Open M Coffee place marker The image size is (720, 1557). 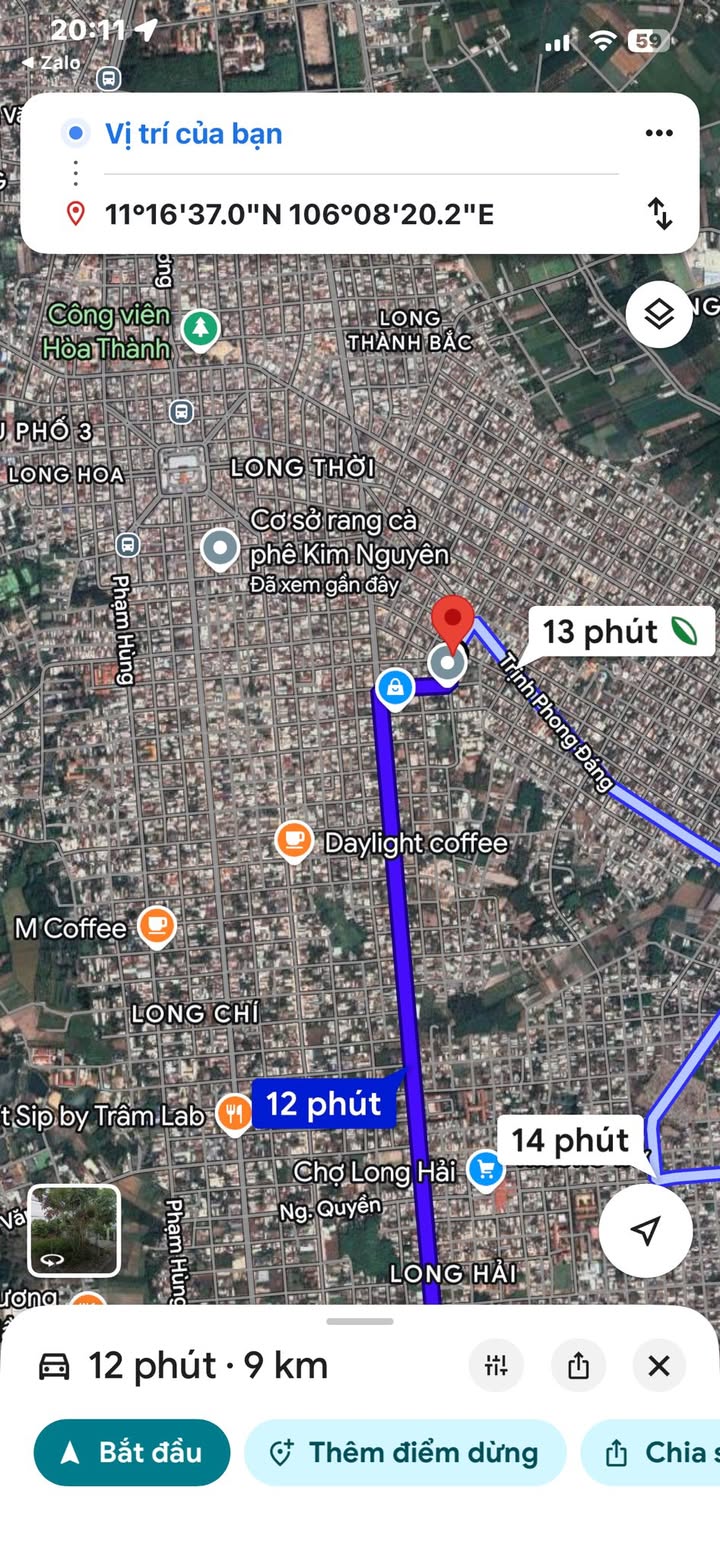(157, 926)
